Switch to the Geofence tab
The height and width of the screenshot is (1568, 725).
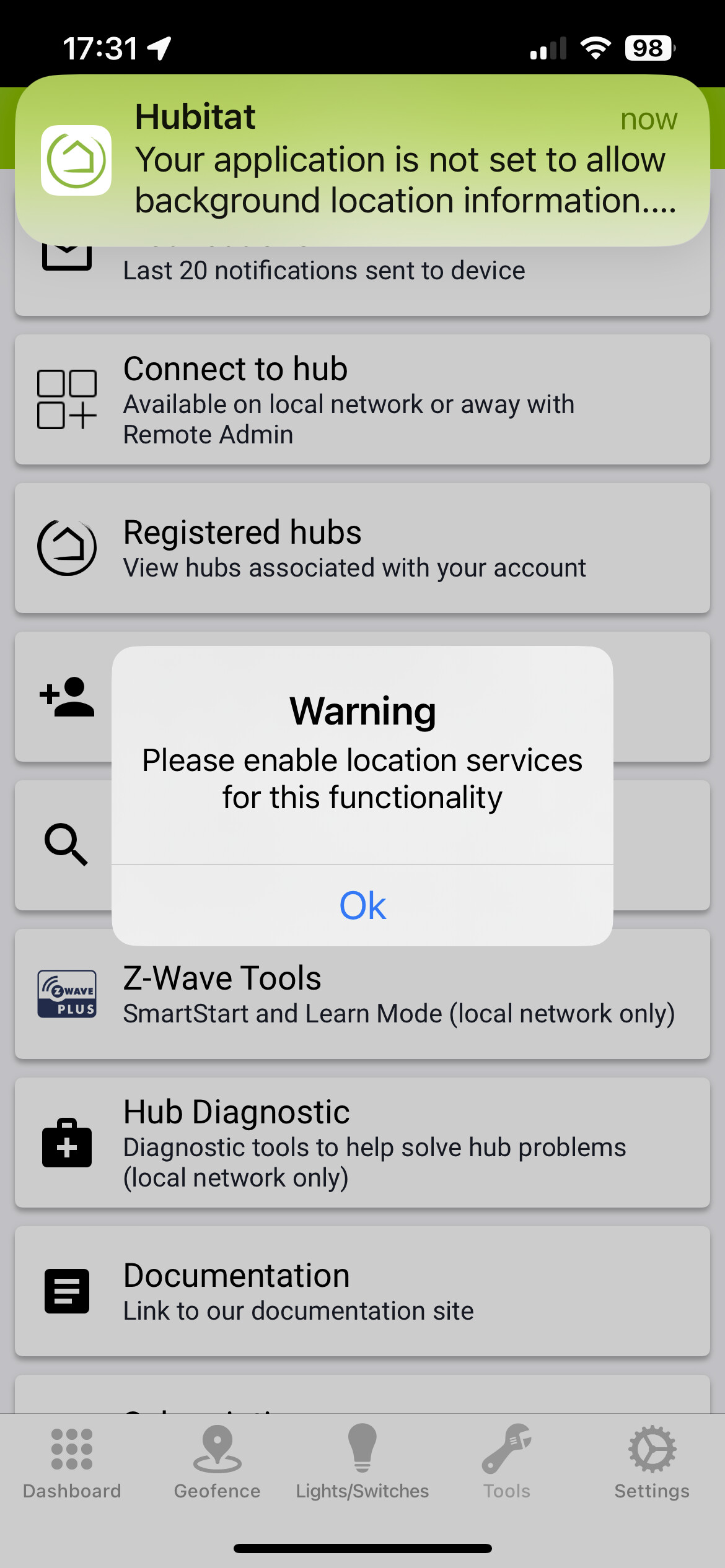(217, 1463)
